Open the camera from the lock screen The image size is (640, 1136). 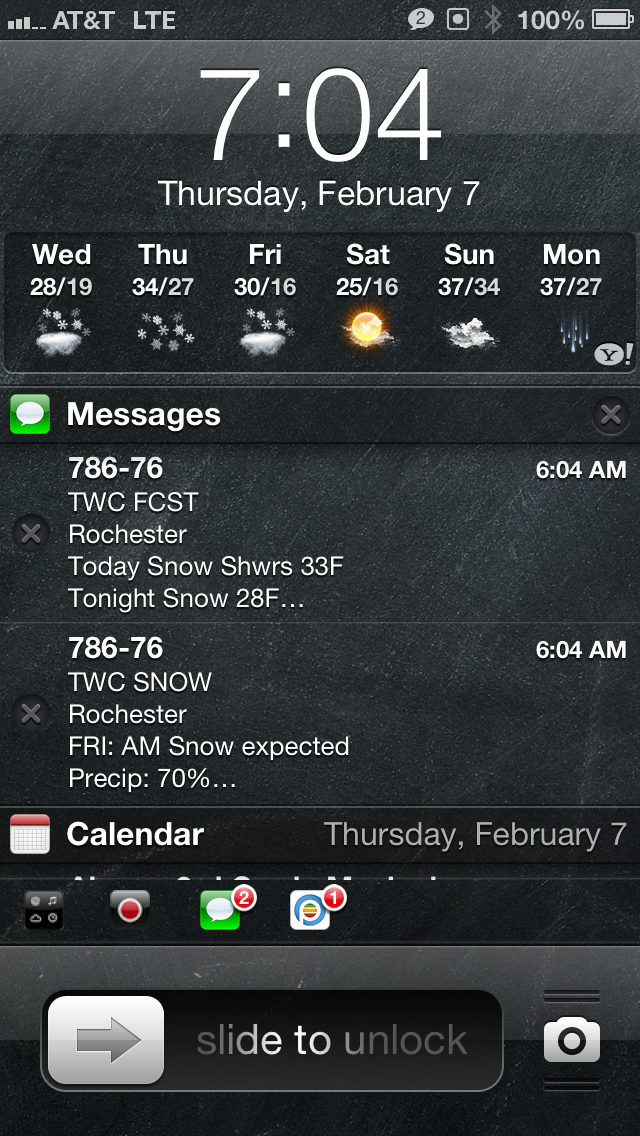click(572, 1040)
